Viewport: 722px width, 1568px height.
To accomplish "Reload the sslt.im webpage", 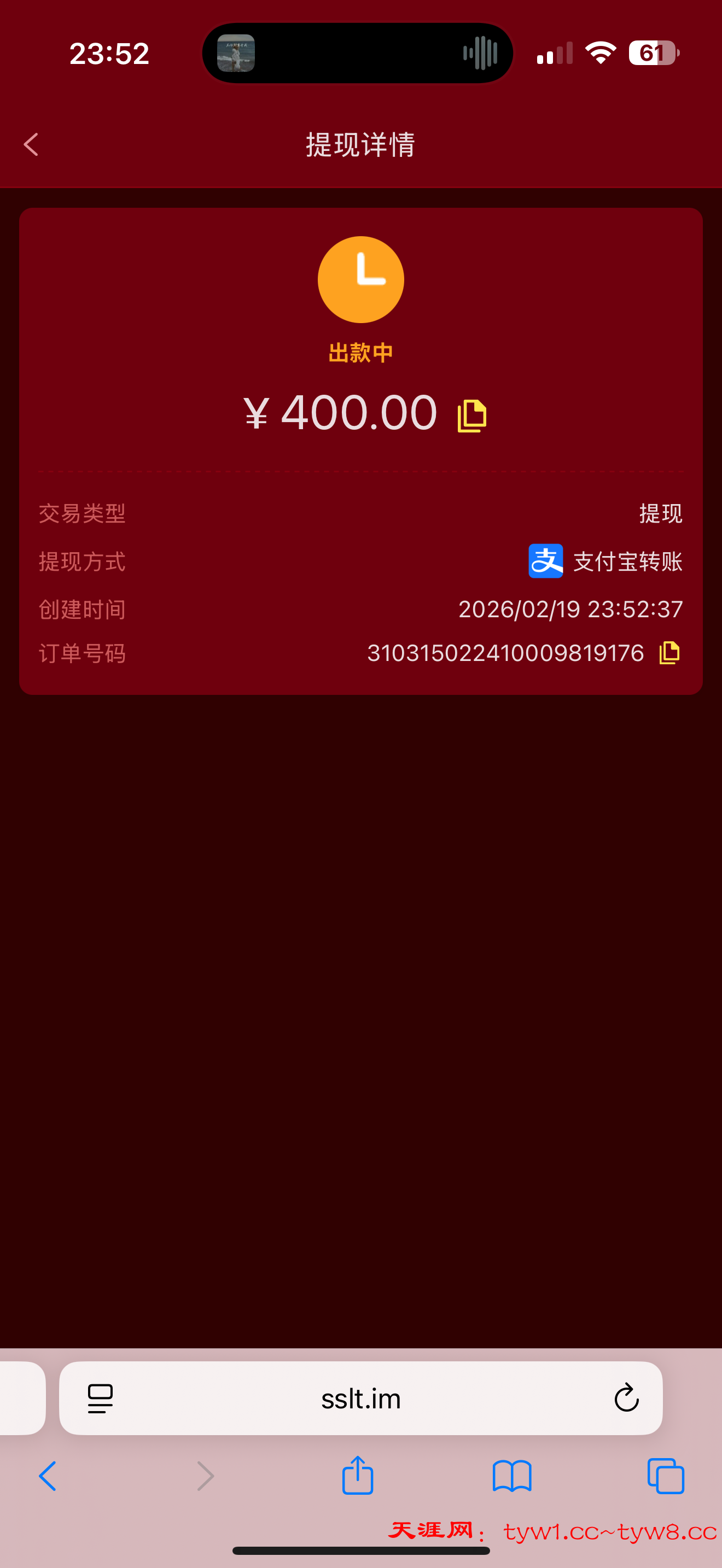I will point(626,1398).
